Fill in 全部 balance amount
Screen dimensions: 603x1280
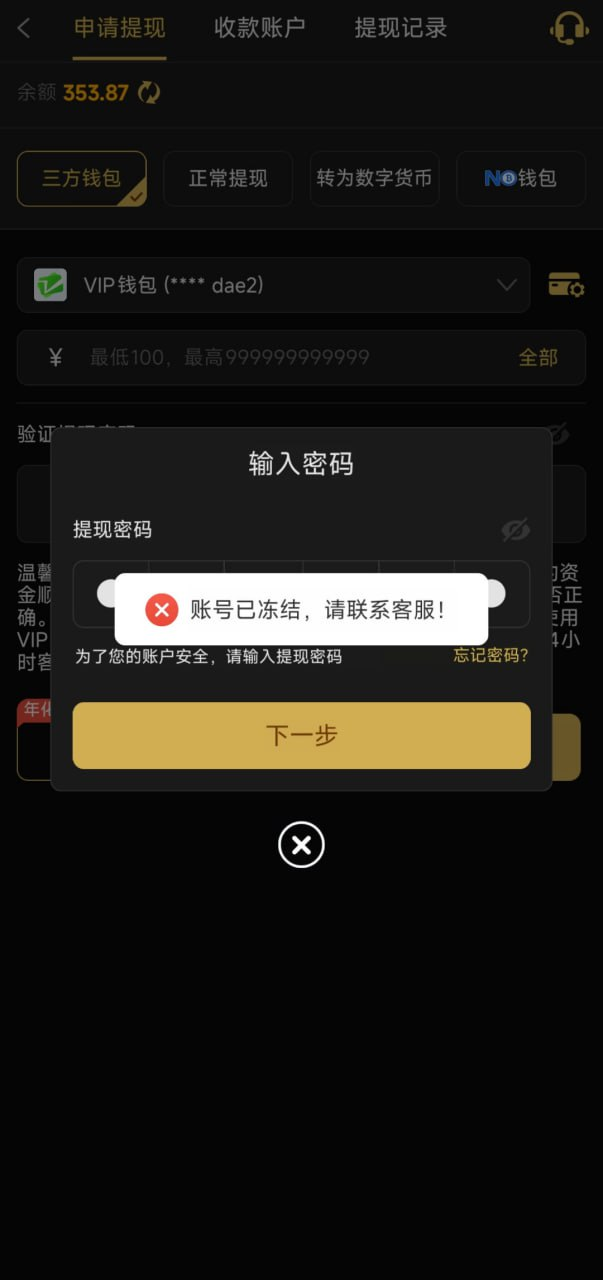coord(538,357)
